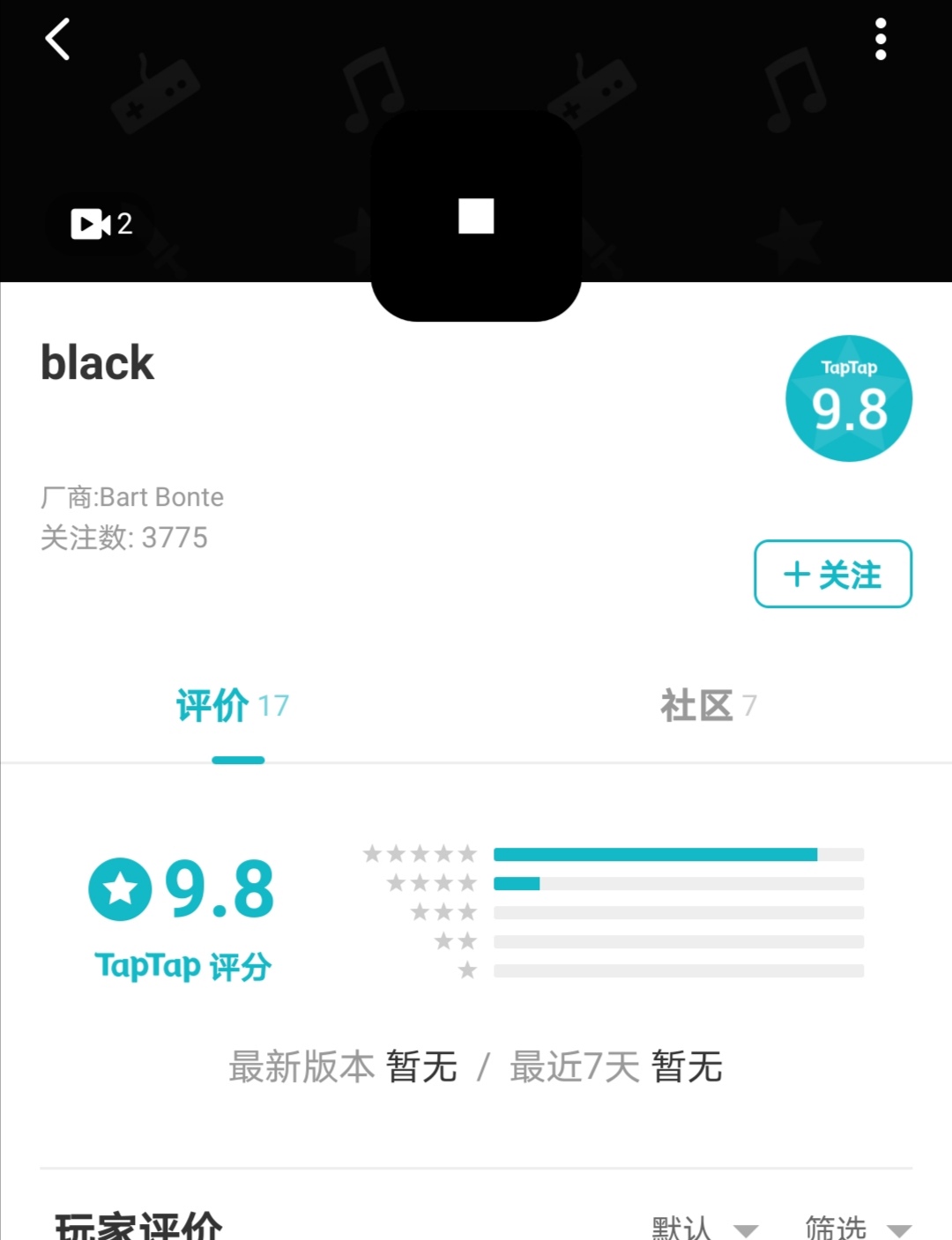Open the three-dot overflow menu
The image size is (952, 1240).
[x=880, y=41]
